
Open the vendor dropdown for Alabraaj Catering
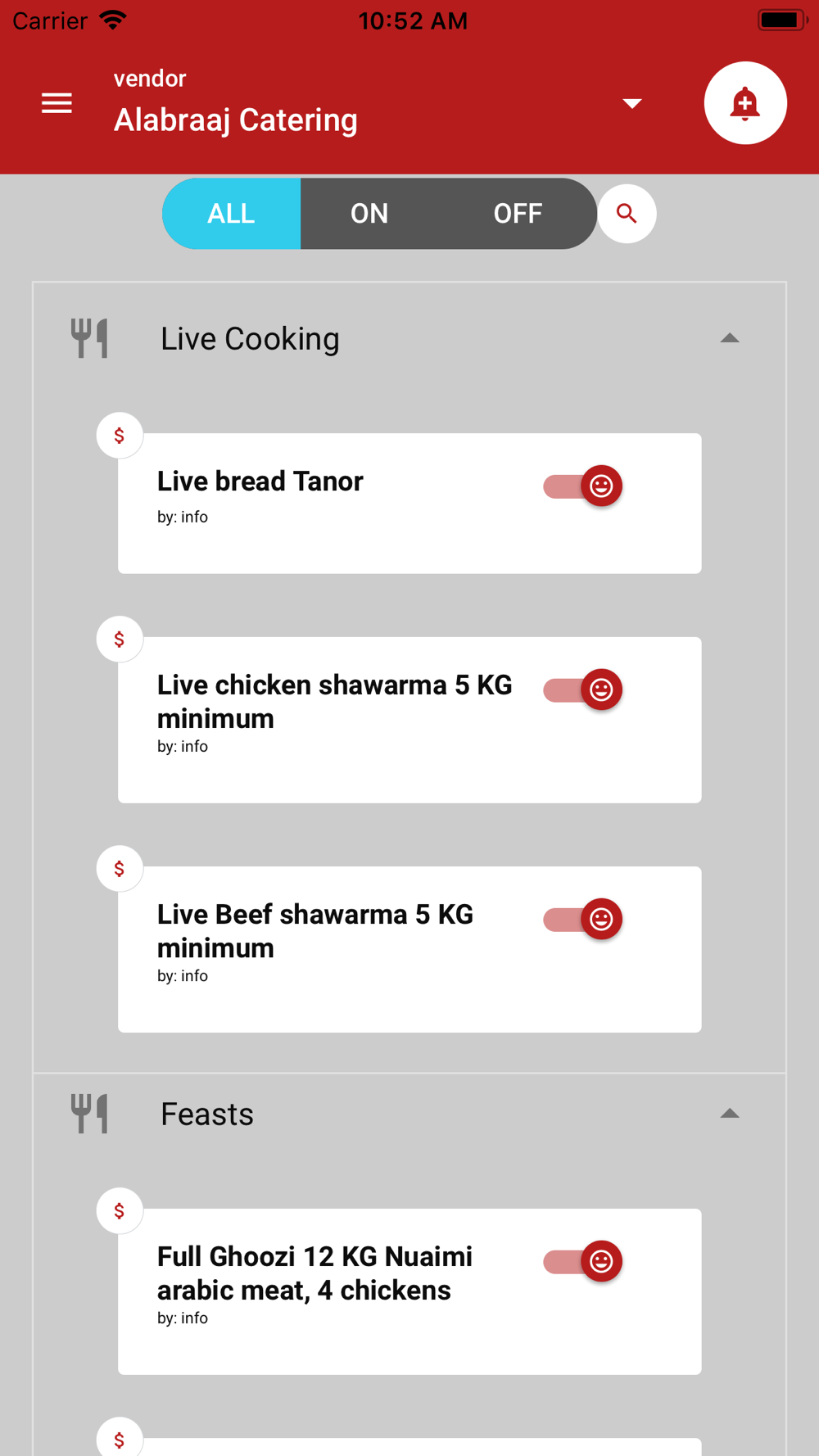631,103
